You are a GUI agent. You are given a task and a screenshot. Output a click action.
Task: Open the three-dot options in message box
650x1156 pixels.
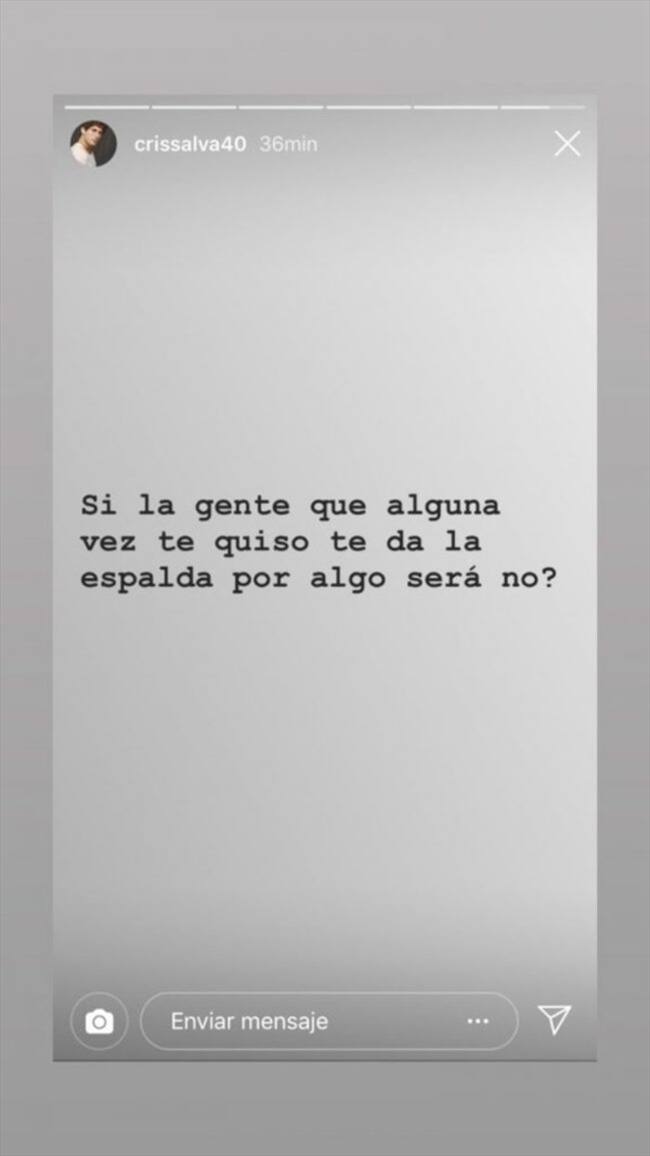(x=478, y=1021)
